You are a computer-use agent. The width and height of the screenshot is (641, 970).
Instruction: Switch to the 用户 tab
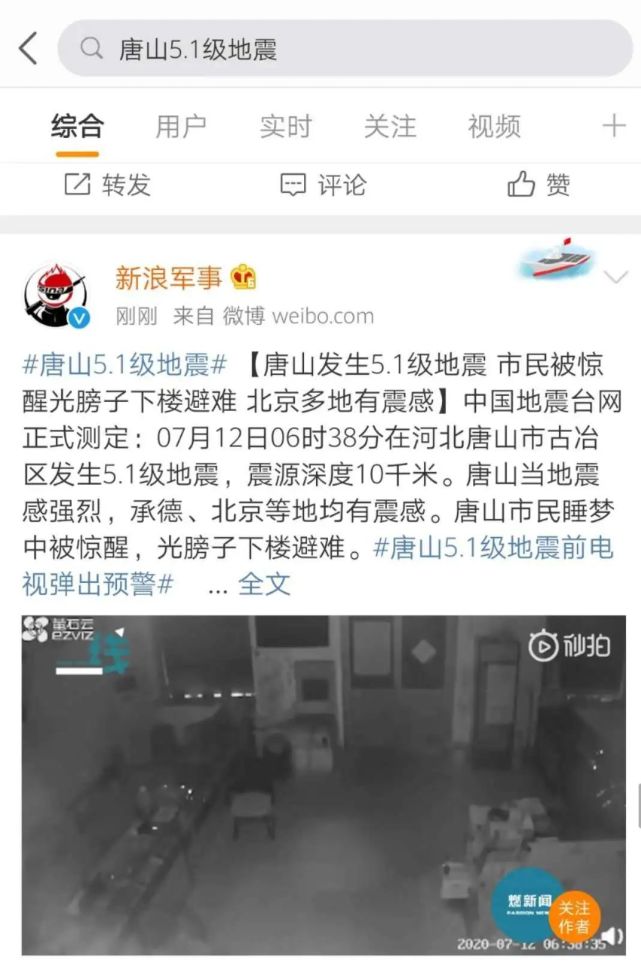point(181,127)
